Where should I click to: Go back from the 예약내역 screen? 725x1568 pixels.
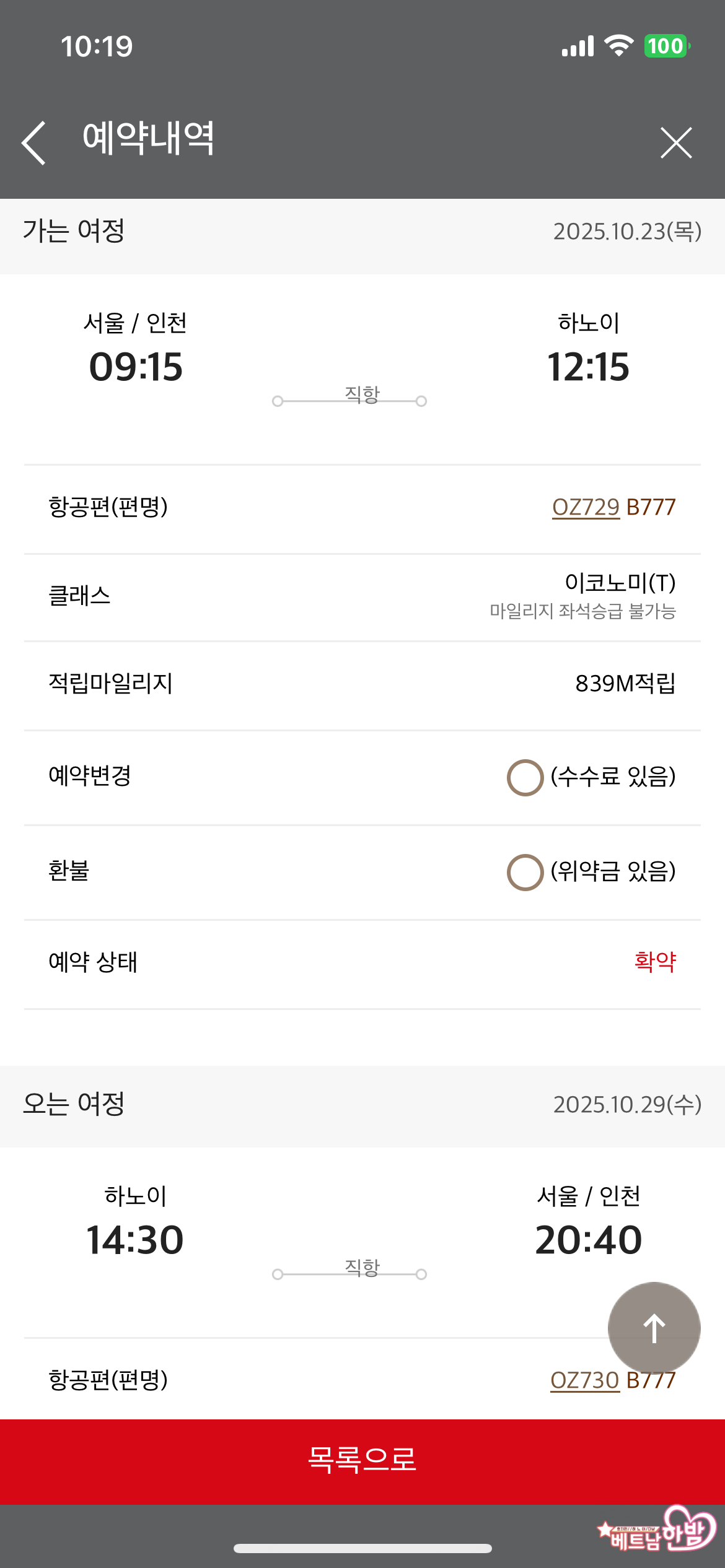[x=34, y=142]
